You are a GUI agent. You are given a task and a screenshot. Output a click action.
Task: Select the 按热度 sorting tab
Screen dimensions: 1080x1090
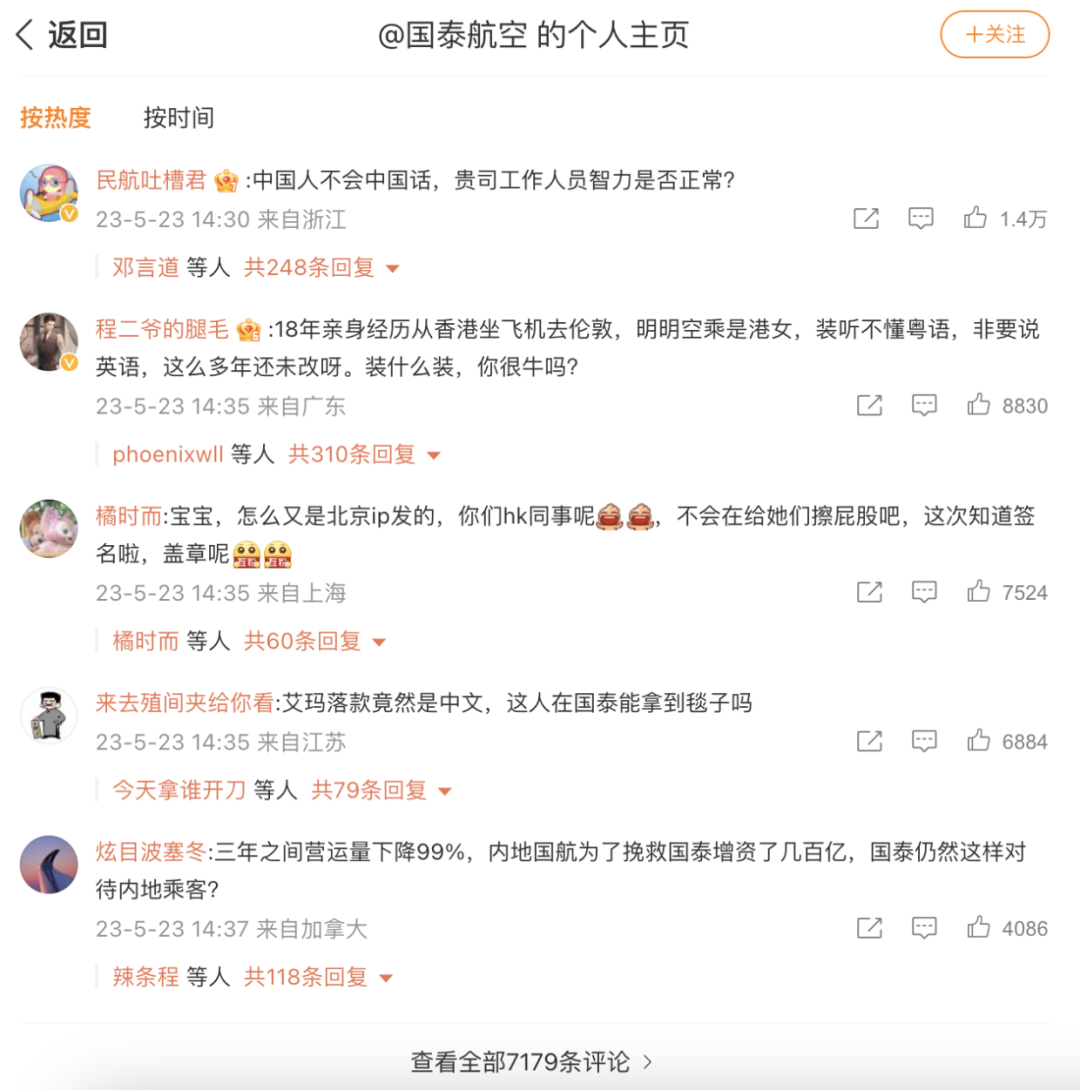(56, 117)
